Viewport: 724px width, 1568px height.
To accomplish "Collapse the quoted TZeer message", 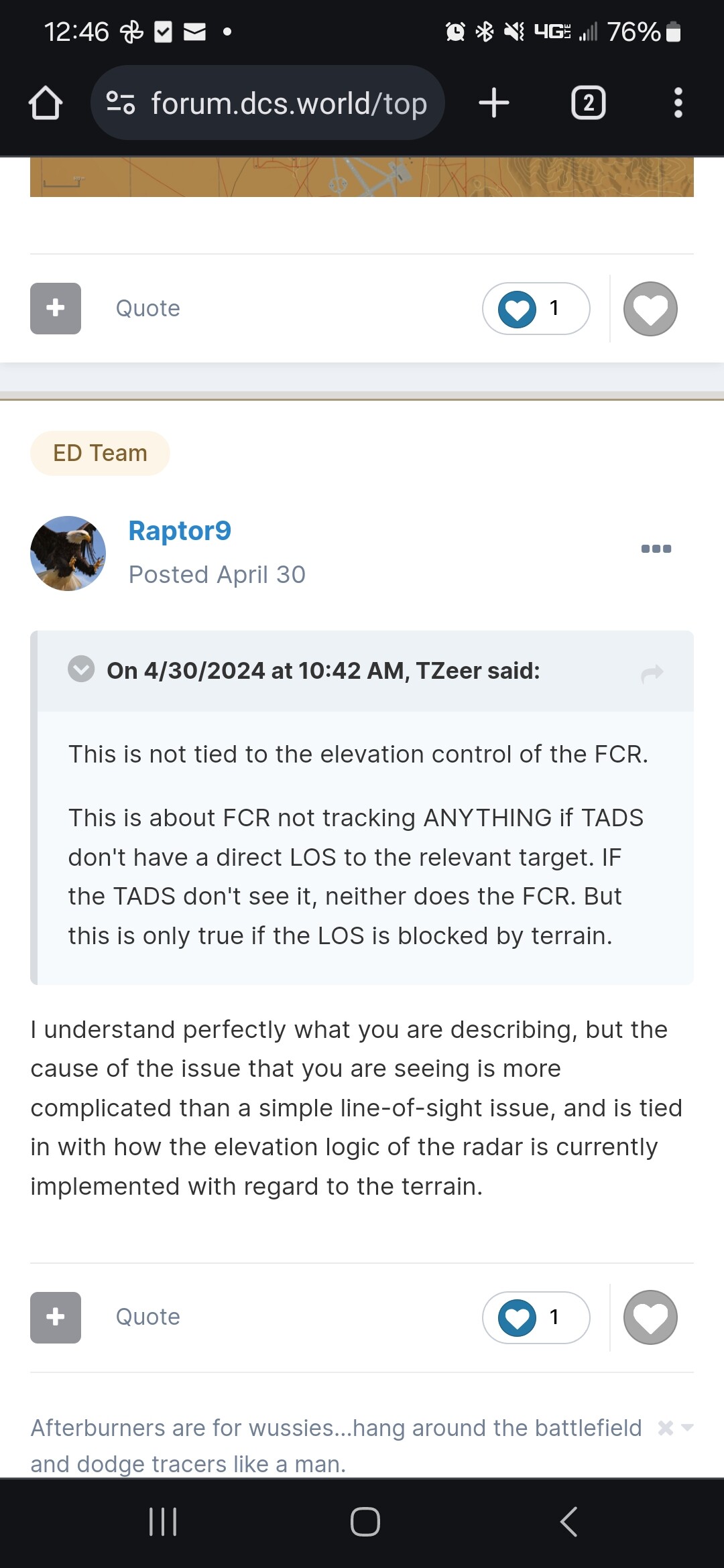I will click(x=81, y=669).
